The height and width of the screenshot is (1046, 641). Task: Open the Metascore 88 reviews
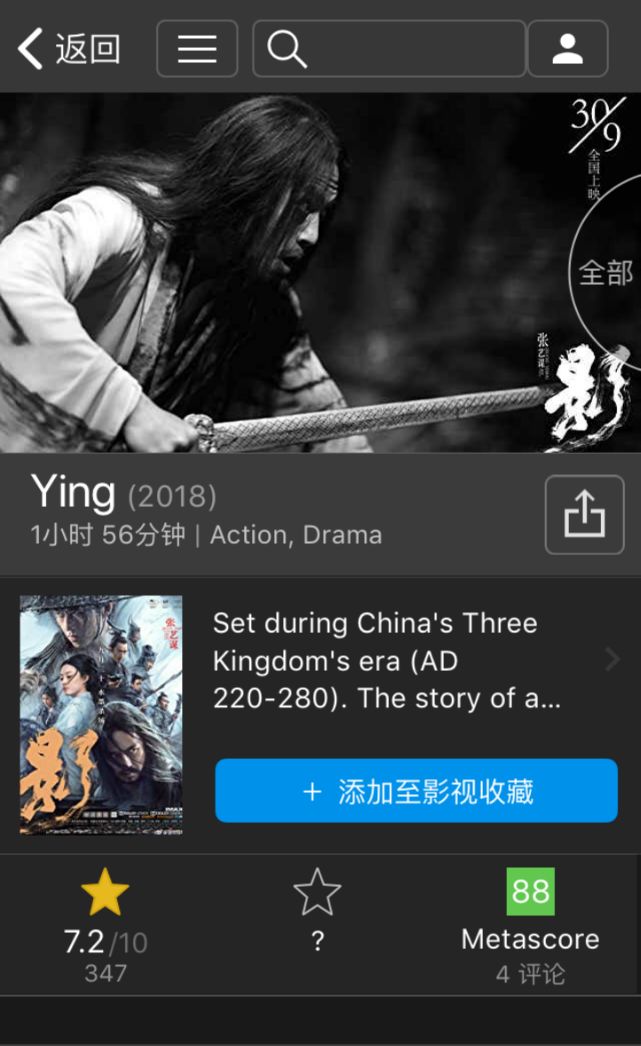coord(530,924)
